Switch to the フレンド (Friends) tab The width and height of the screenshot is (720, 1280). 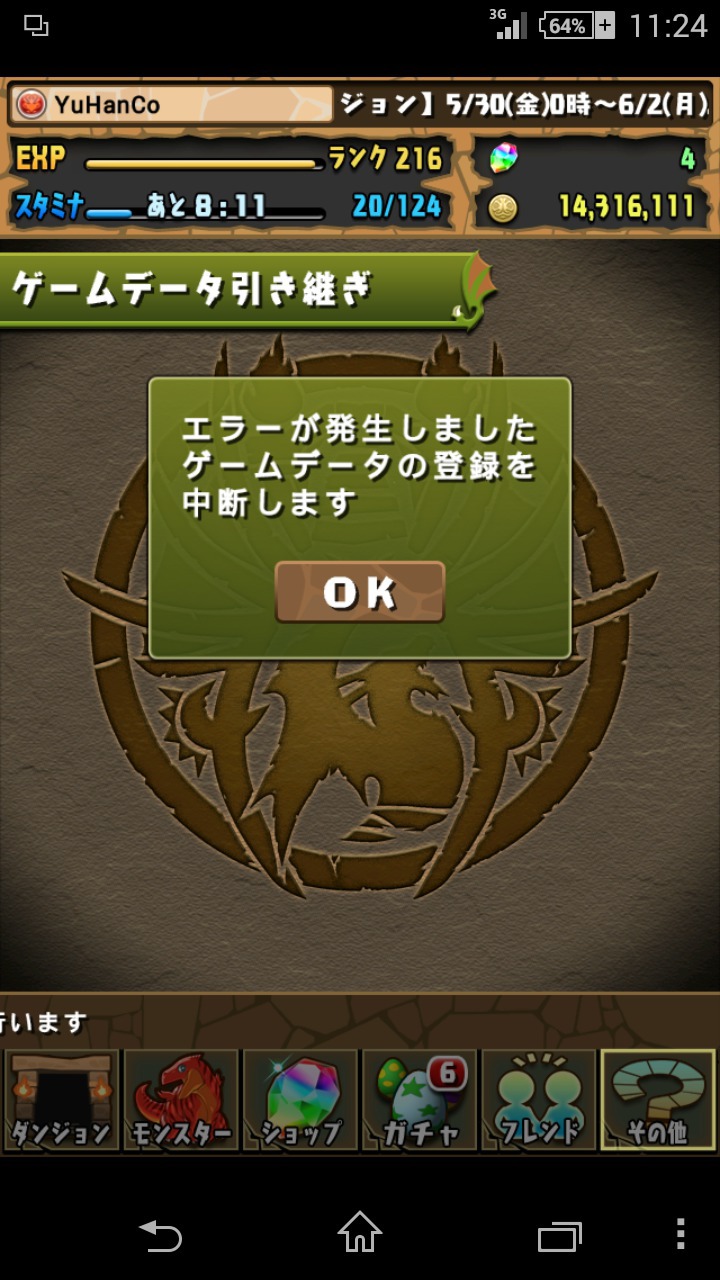pos(539,1100)
